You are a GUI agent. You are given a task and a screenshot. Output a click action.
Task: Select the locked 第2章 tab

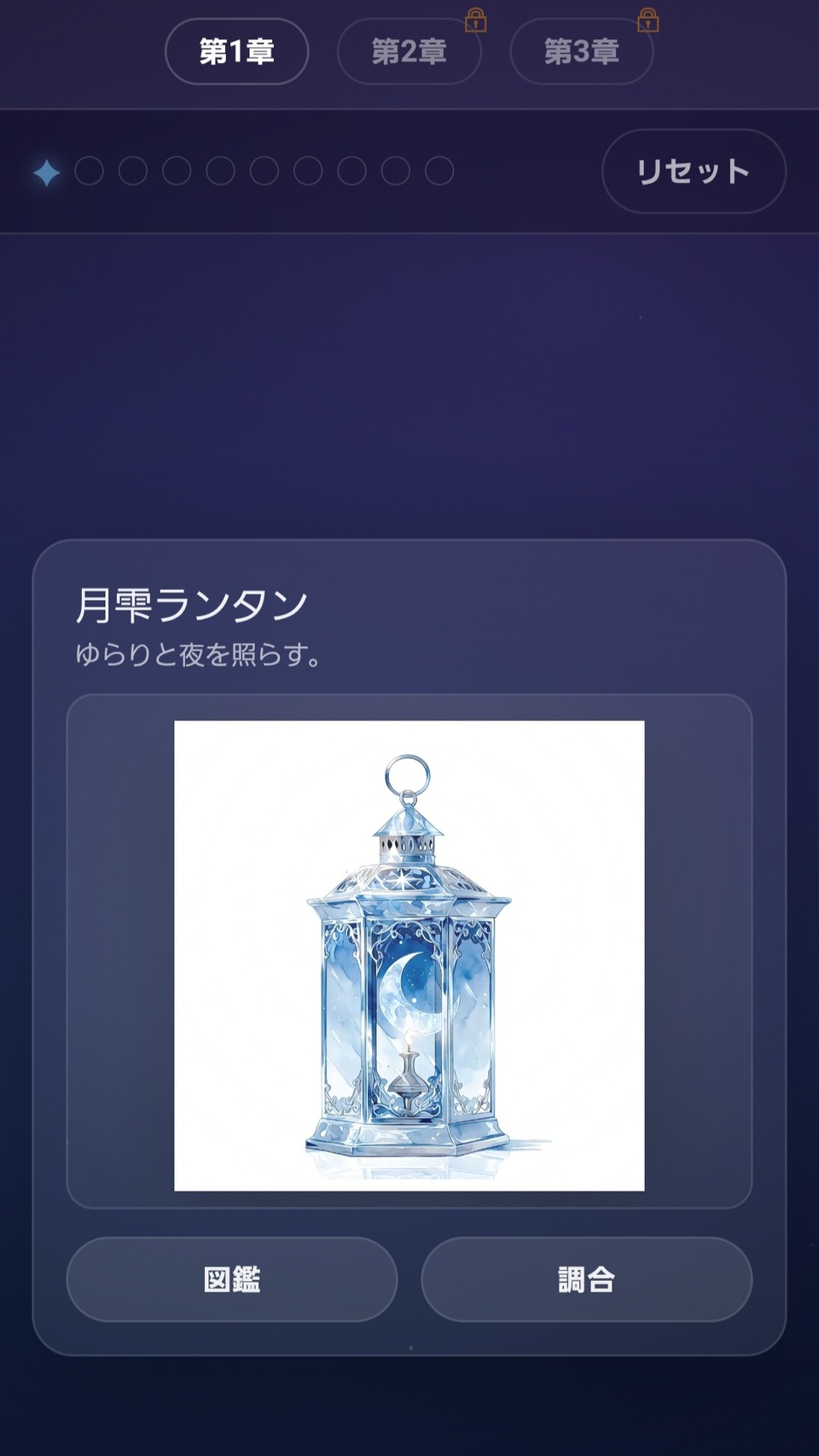click(409, 52)
